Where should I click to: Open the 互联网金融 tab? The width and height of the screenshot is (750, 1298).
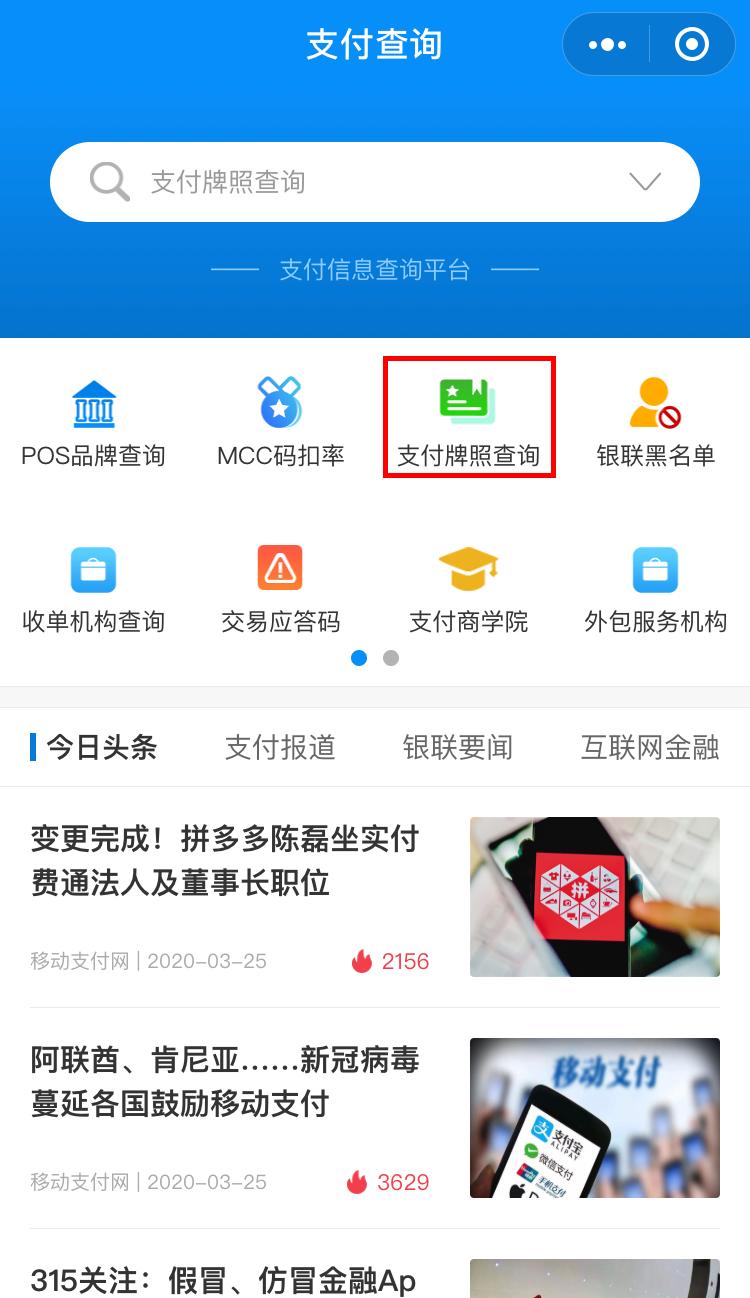click(x=648, y=746)
